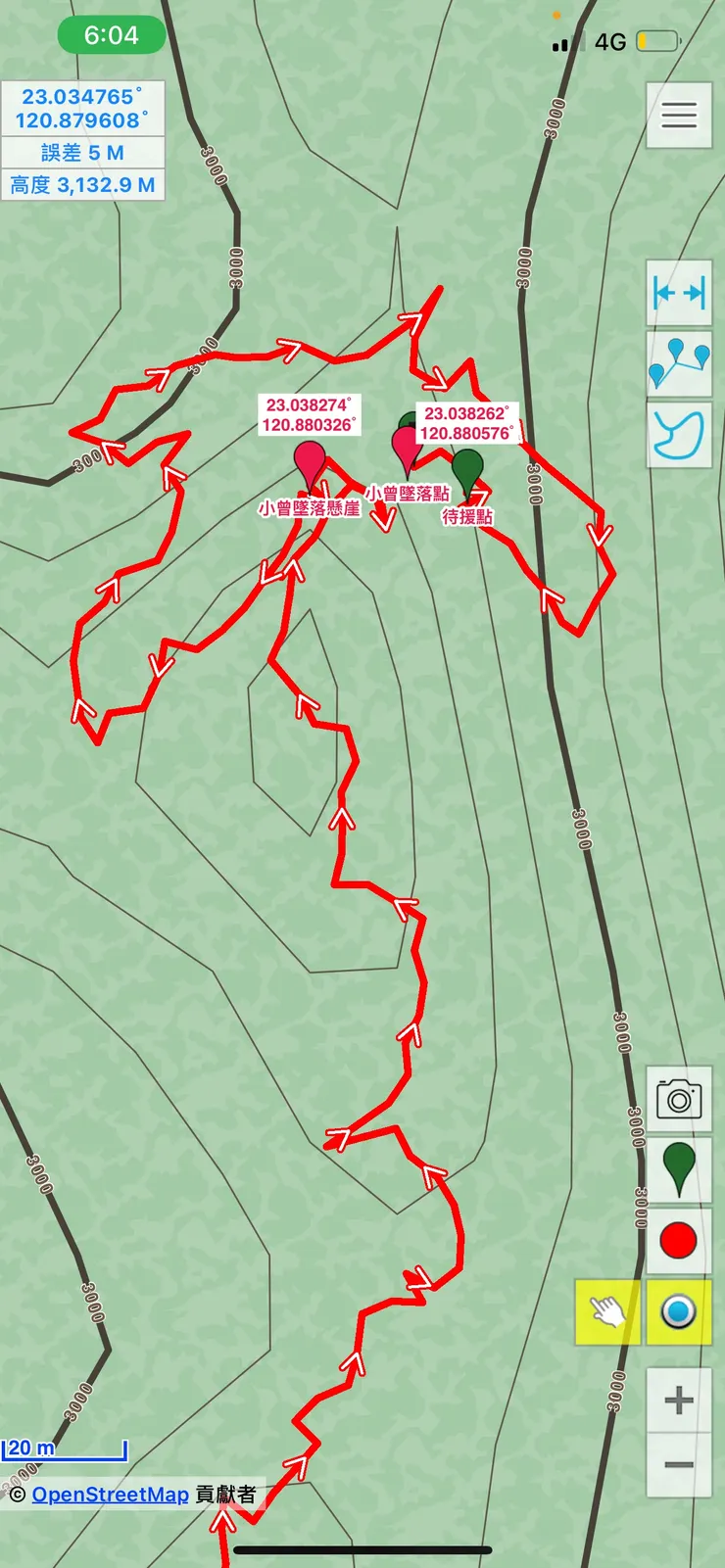Select the 小曾墜落懸崖 red marker

(x=310, y=462)
